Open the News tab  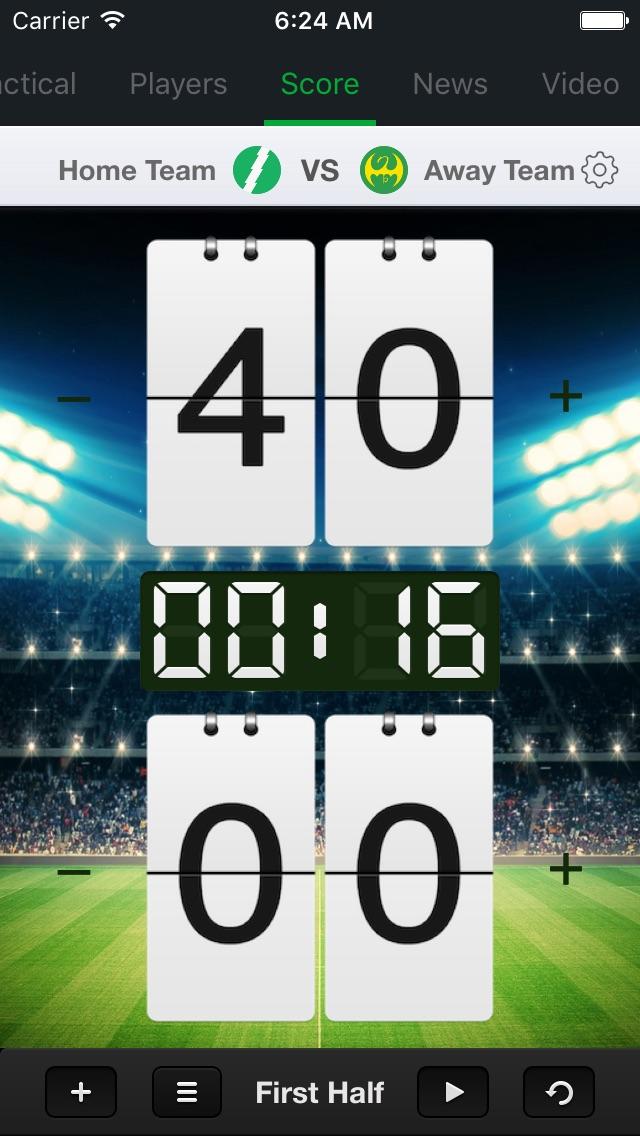click(x=450, y=84)
